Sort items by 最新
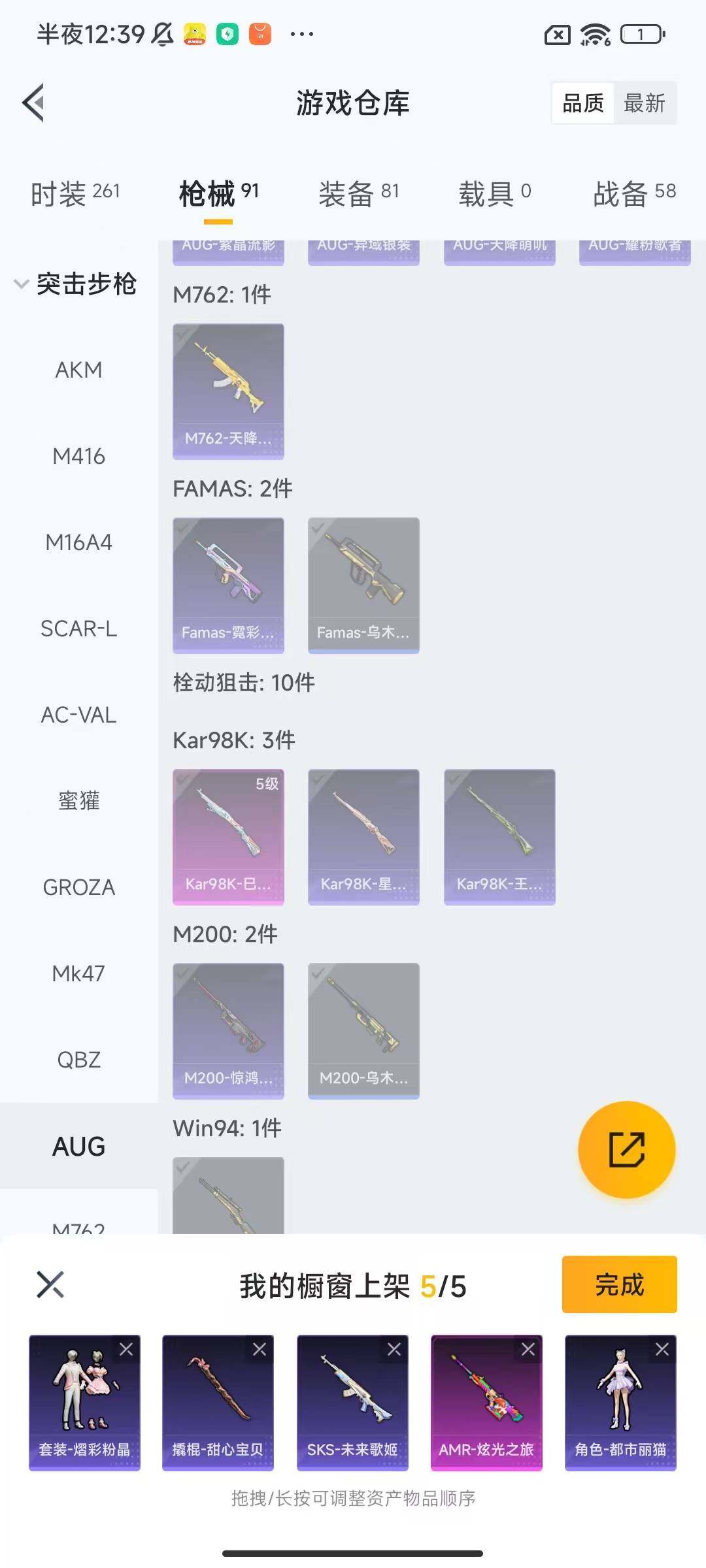The height and width of the screenshot is (1568, 706). point(644,103)
